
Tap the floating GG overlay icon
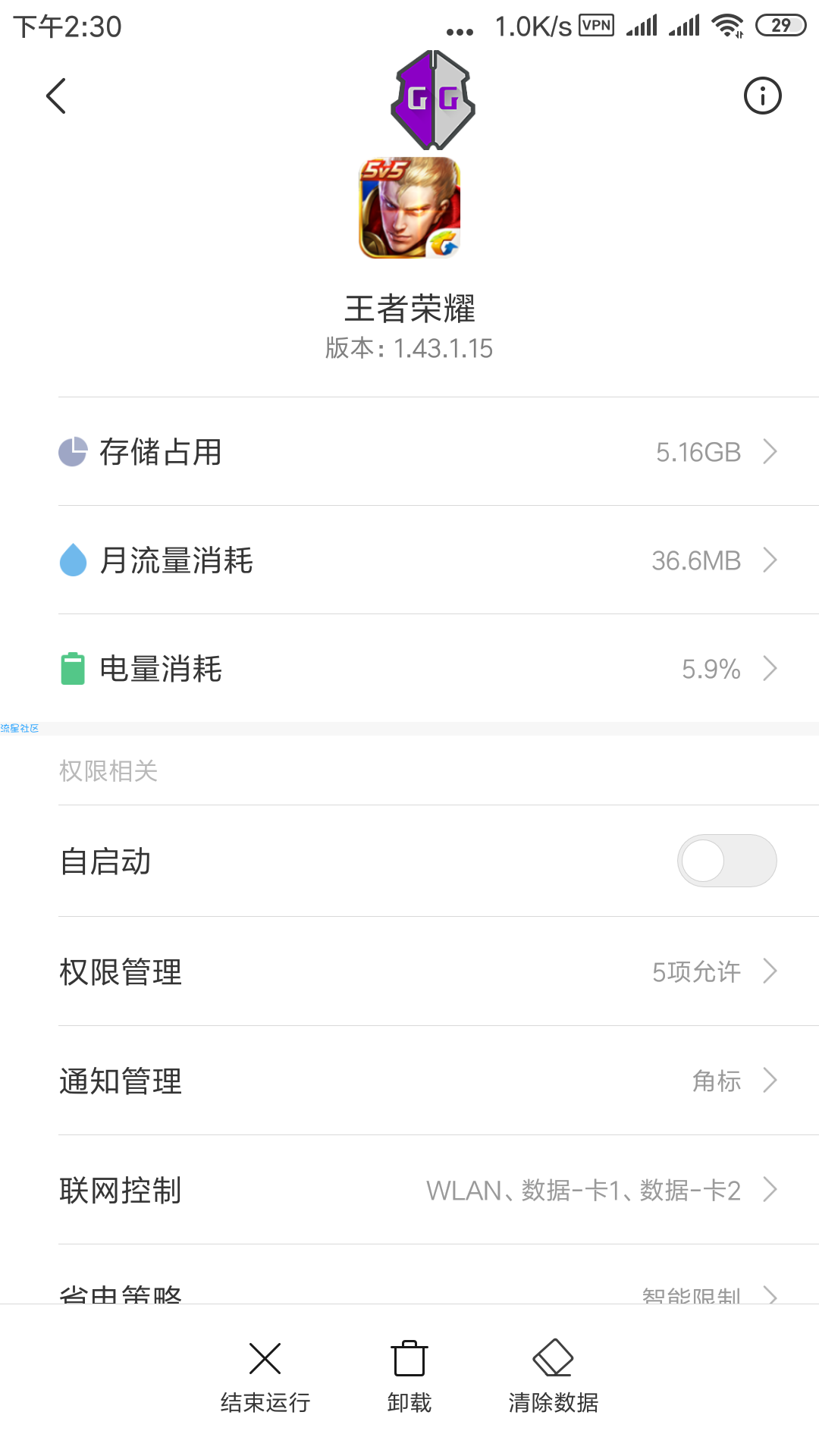pos(433,99)
